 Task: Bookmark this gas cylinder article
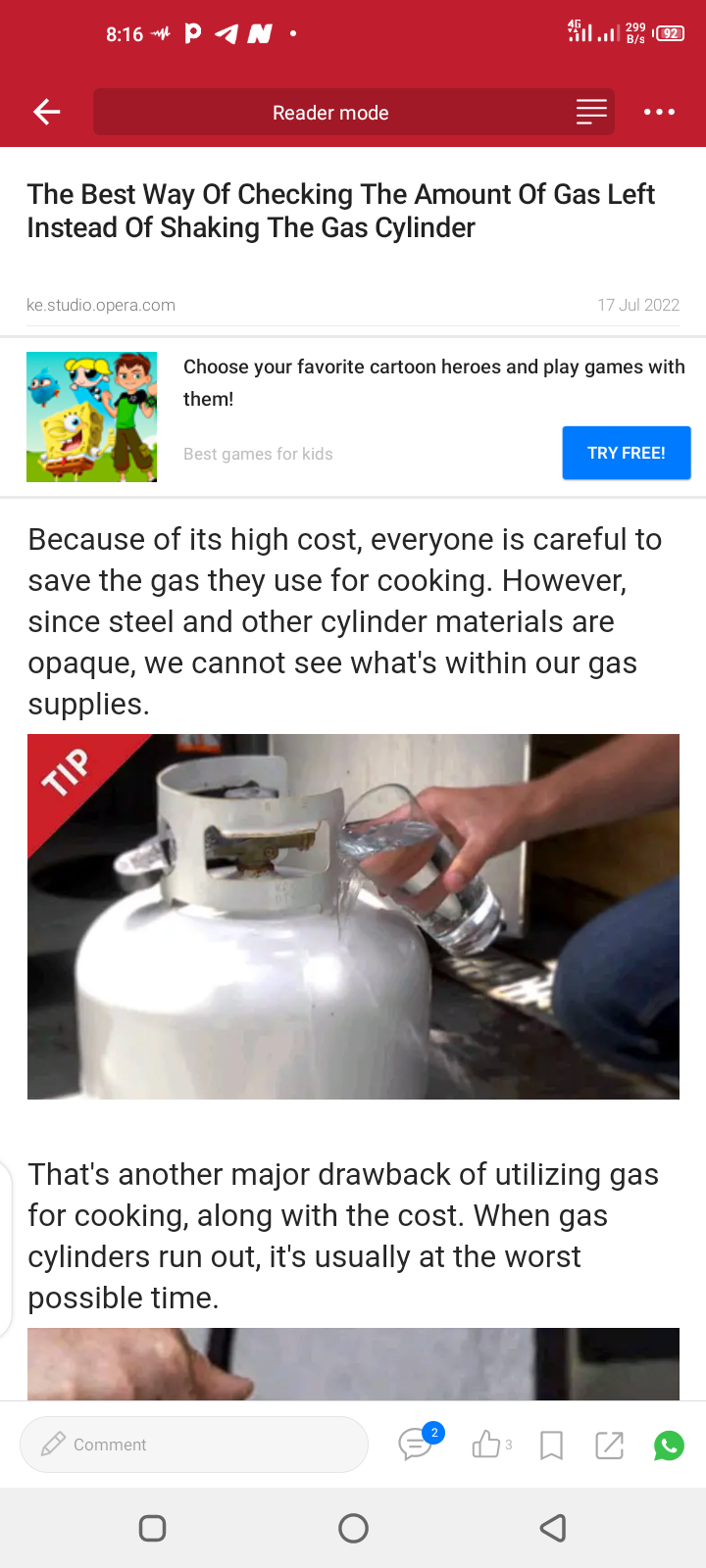(552, 1445)
